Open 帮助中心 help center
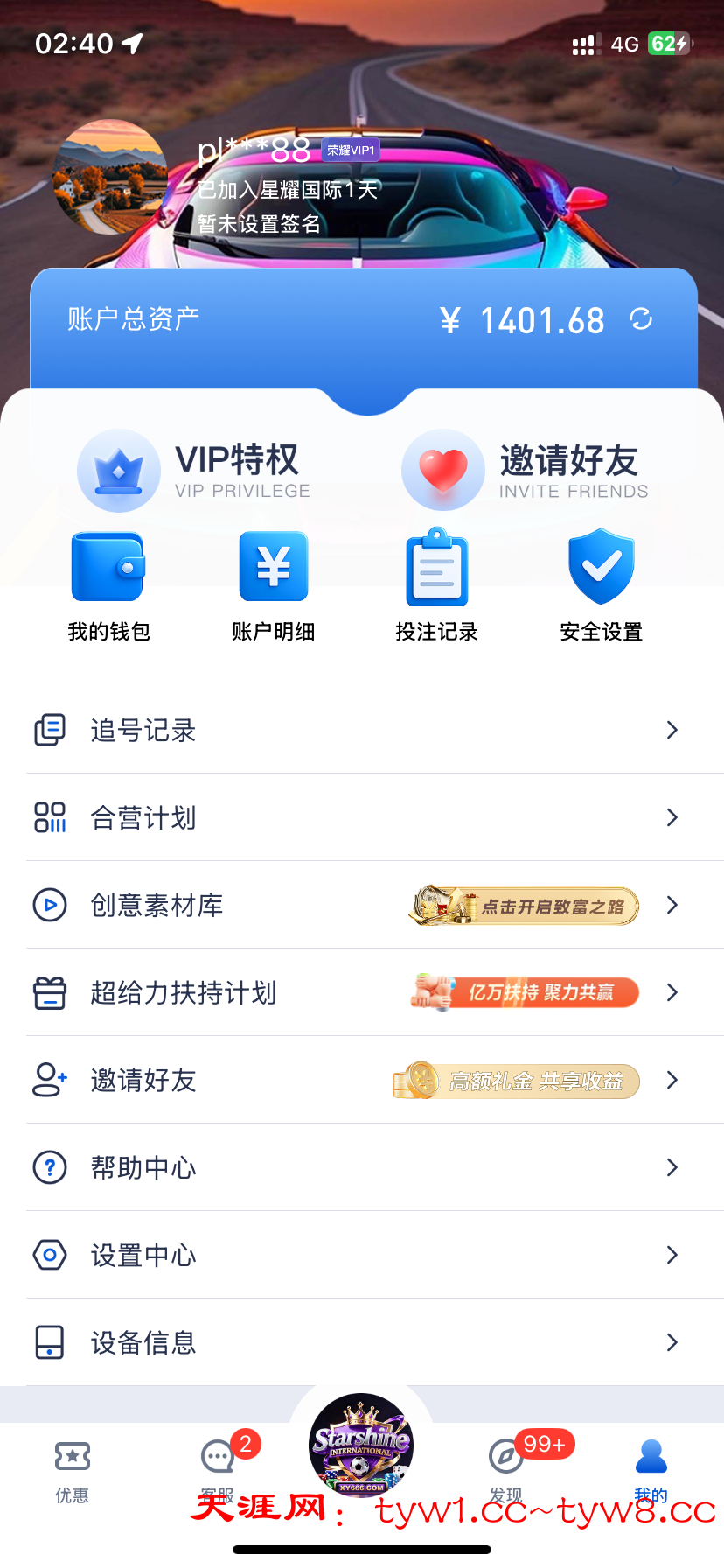The image size is (724, 1568). point(362,1167)
